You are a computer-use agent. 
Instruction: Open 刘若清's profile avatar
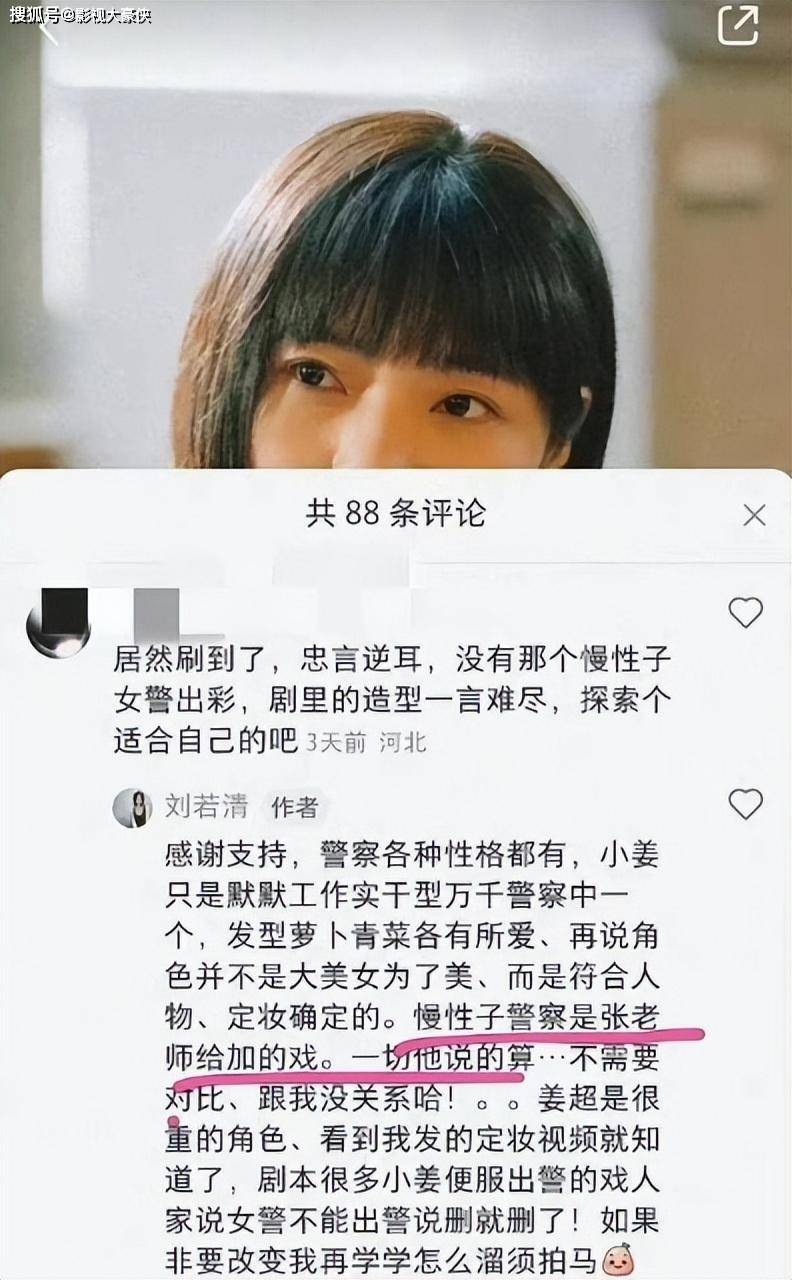click(132, 808)
